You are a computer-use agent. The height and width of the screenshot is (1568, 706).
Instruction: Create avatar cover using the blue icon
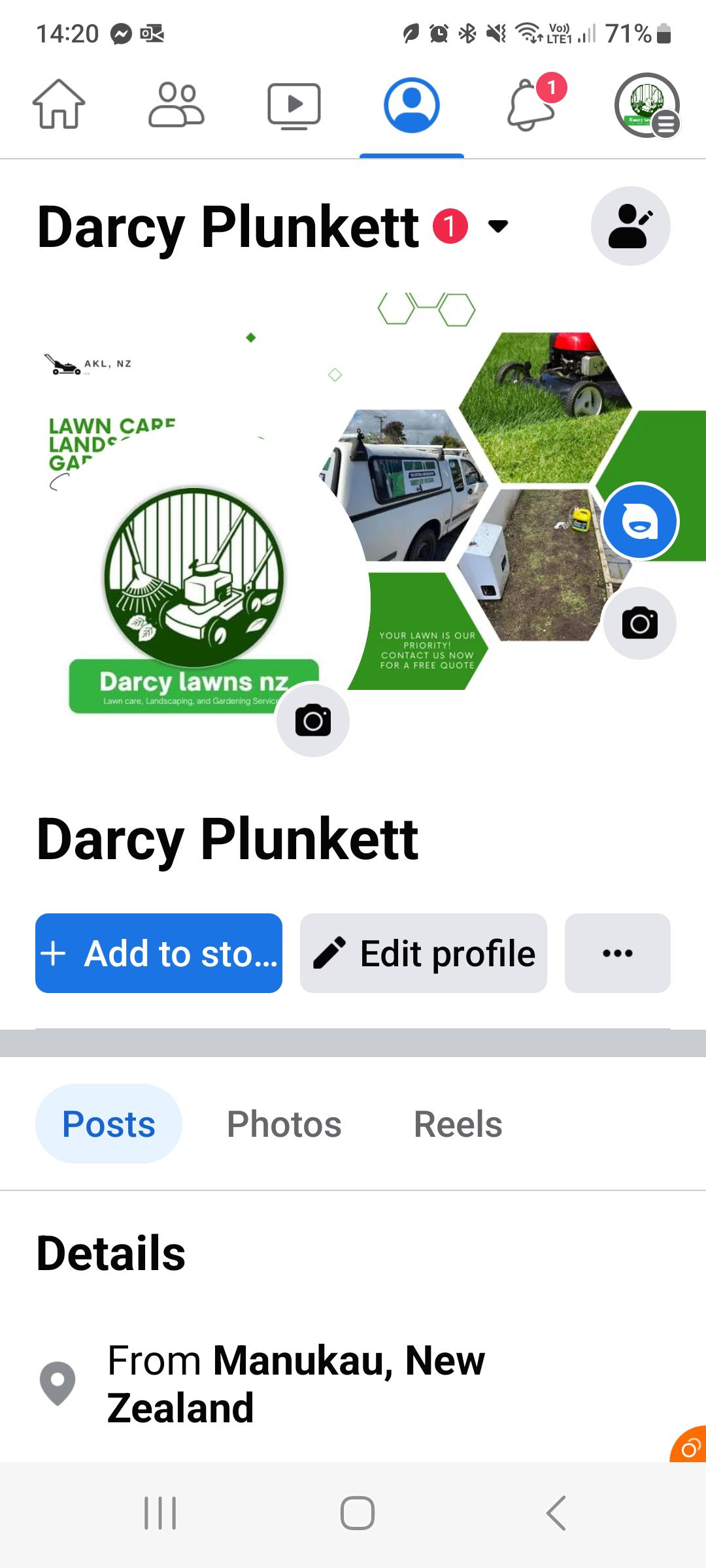click(x=640, y=521)
